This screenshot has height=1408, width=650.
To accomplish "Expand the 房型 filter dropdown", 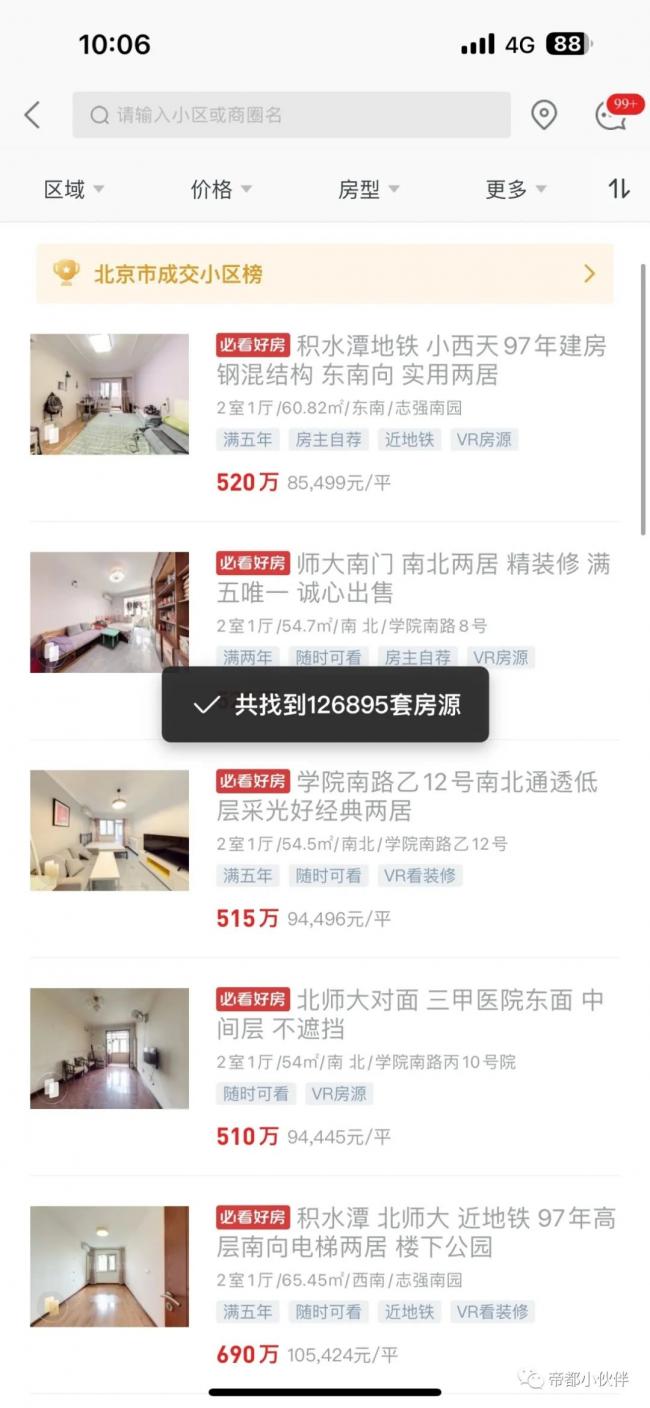I will 368,189.
